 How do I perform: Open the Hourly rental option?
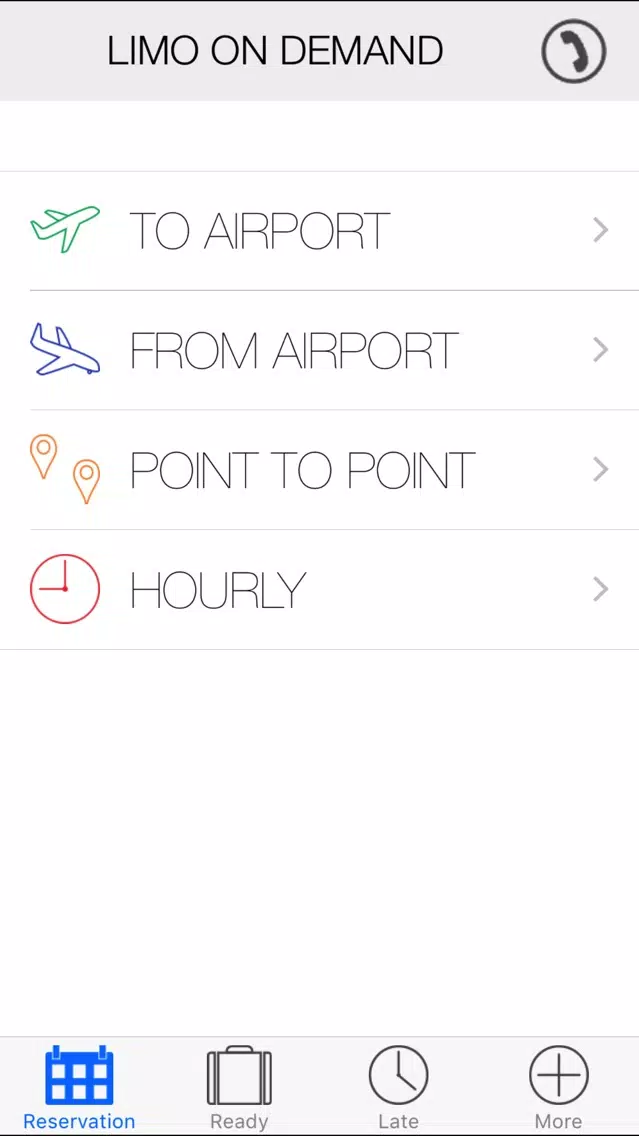320,589
